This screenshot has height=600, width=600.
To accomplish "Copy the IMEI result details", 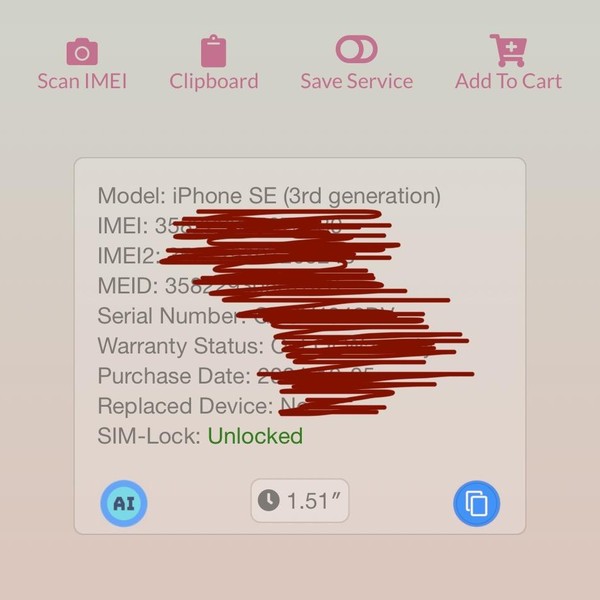I will click(477, 503).
